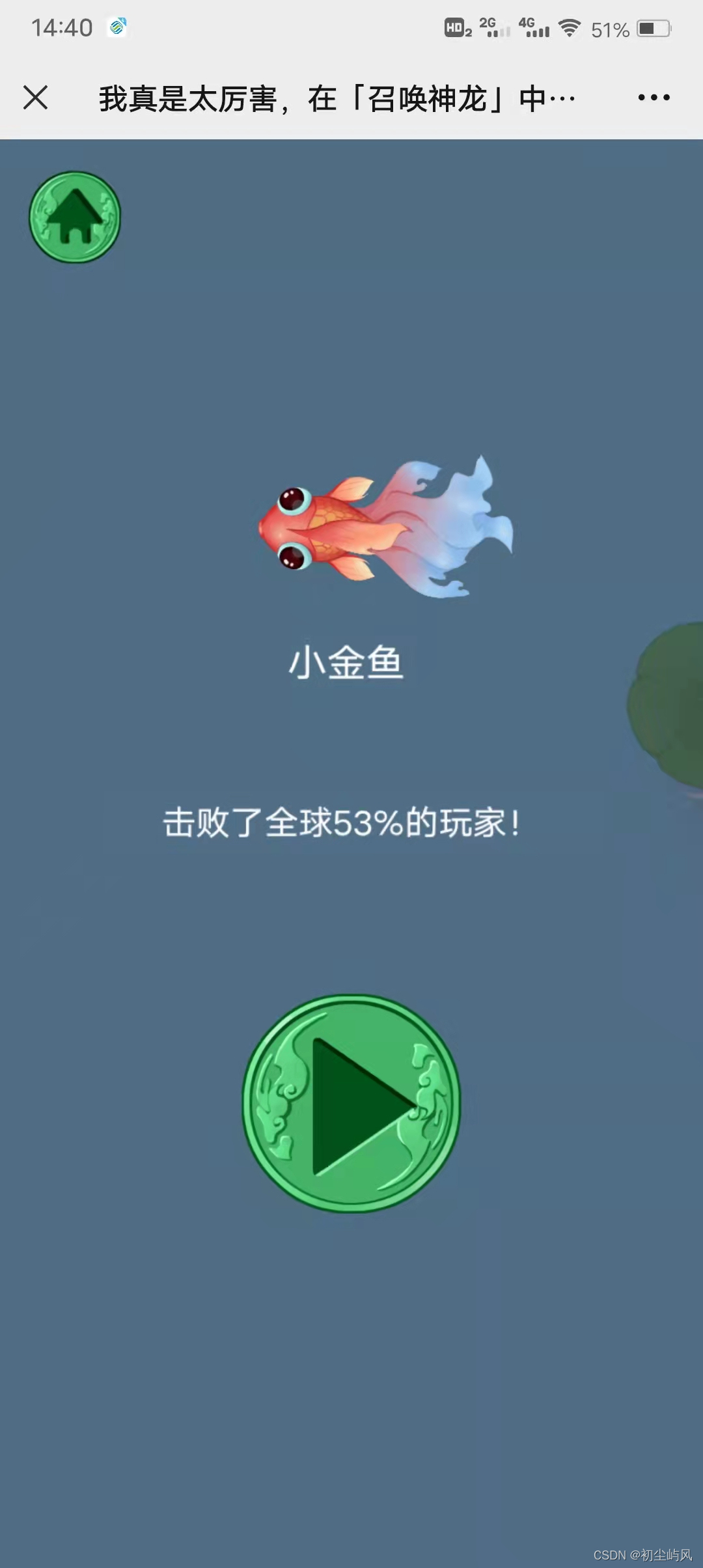703x1568 pixels.
Task: Tap the green play button to restart
Action: pyautogui.click(x=351, y=1103)
